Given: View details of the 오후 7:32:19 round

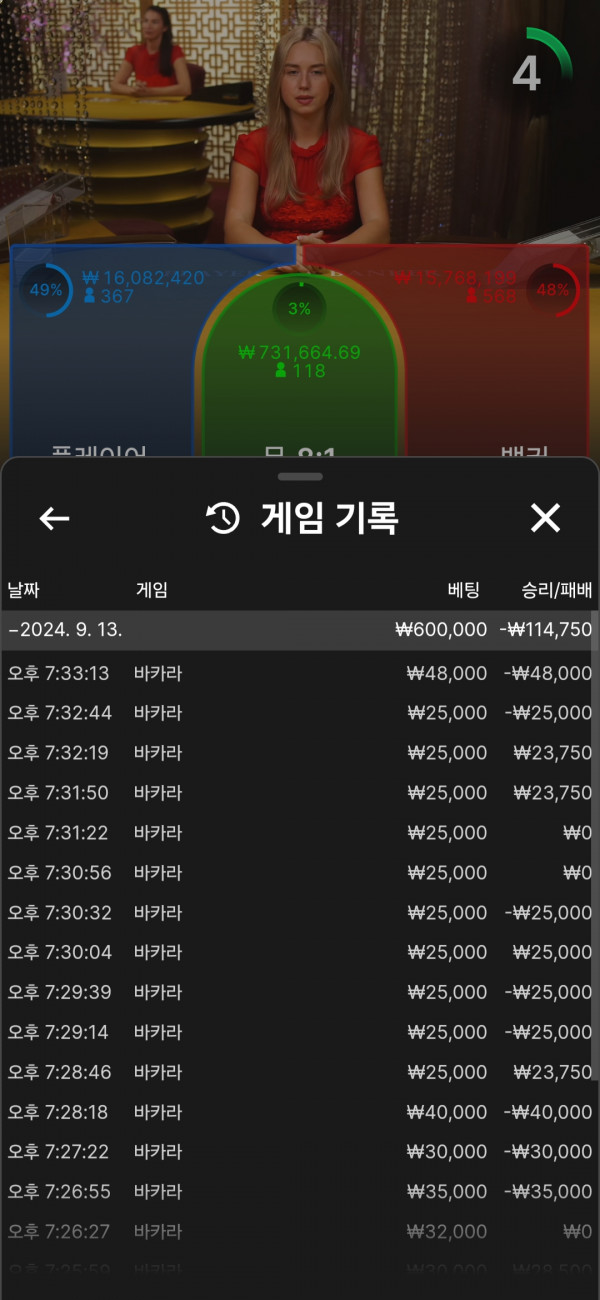Looking at the screenshot, I should coord(300,753).
